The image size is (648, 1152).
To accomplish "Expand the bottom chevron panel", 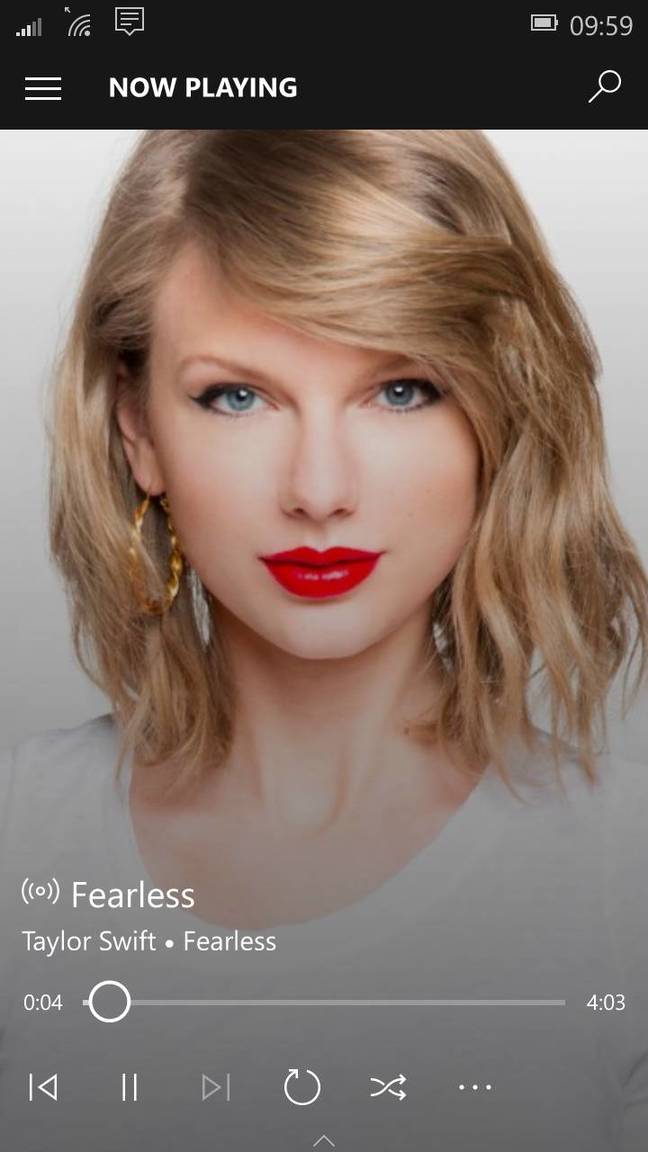I will pos(323,1140).
